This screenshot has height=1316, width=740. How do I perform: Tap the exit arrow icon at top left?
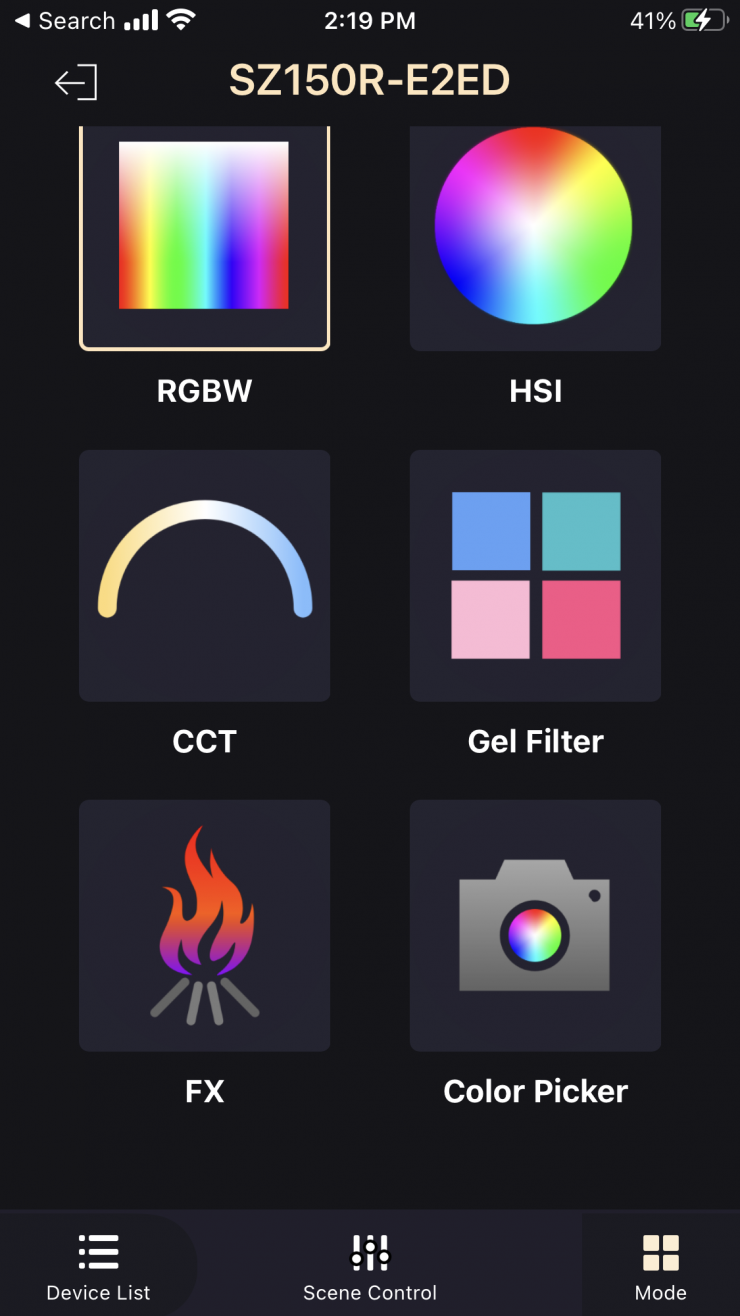(x=76, y=82)
